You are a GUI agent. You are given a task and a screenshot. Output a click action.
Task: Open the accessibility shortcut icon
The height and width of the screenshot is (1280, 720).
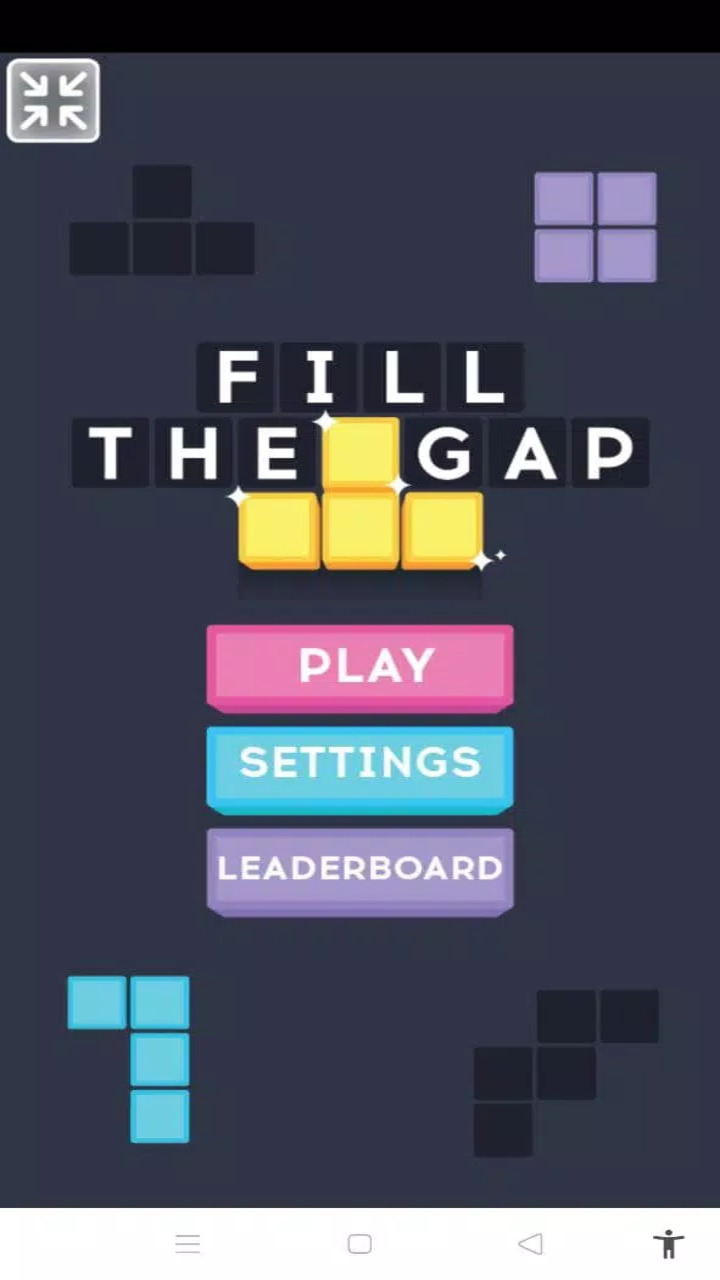click(668, 1244)
